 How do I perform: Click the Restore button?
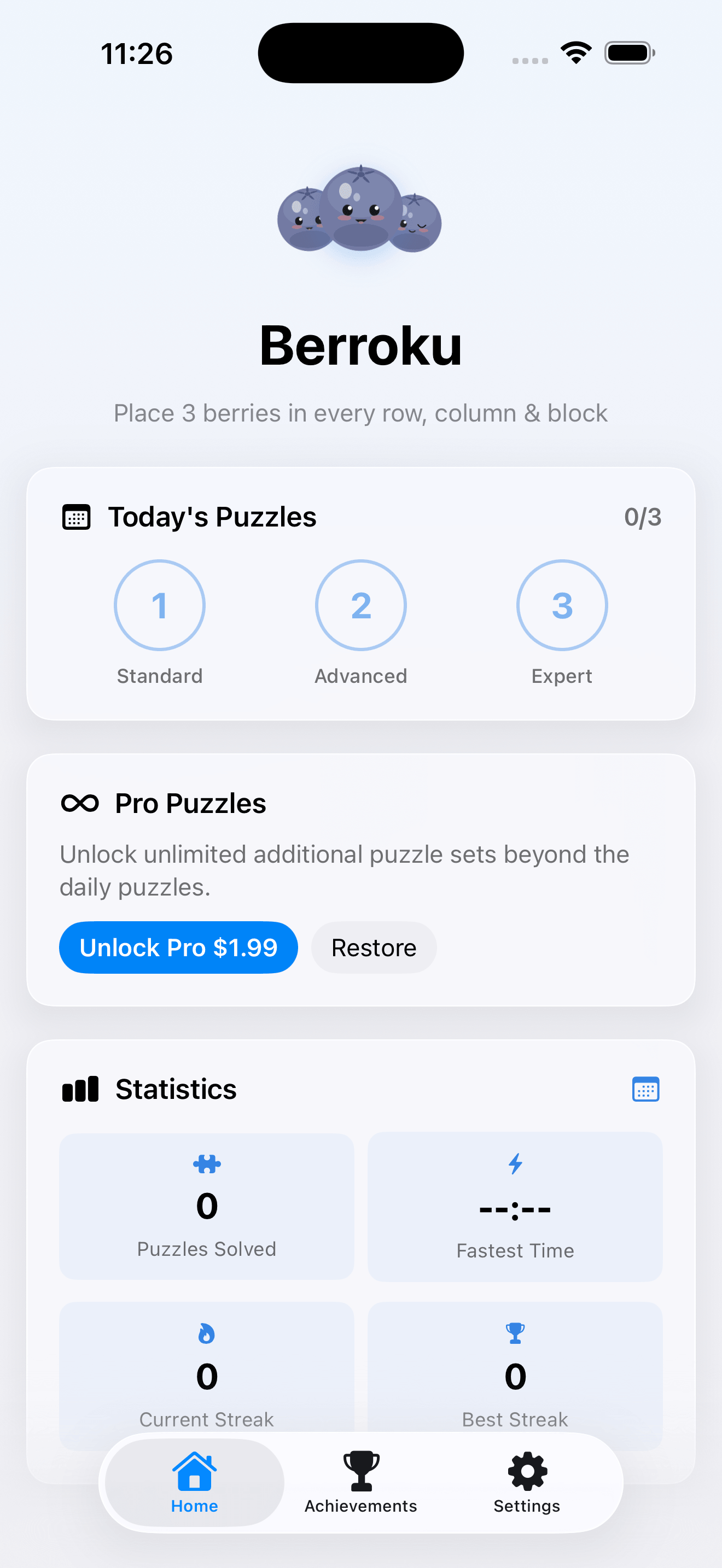[373, 947]
